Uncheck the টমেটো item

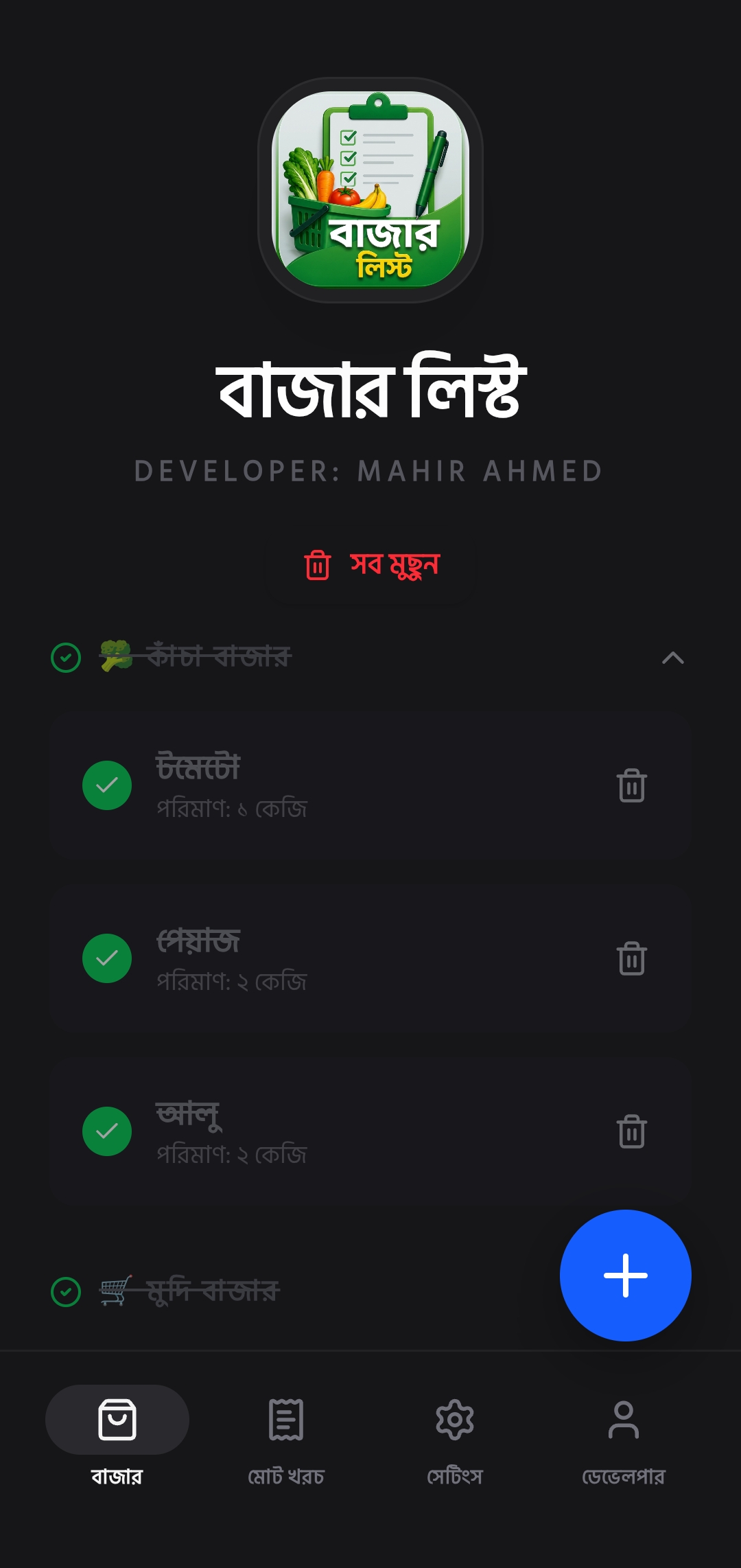click(x=107, y=785)
